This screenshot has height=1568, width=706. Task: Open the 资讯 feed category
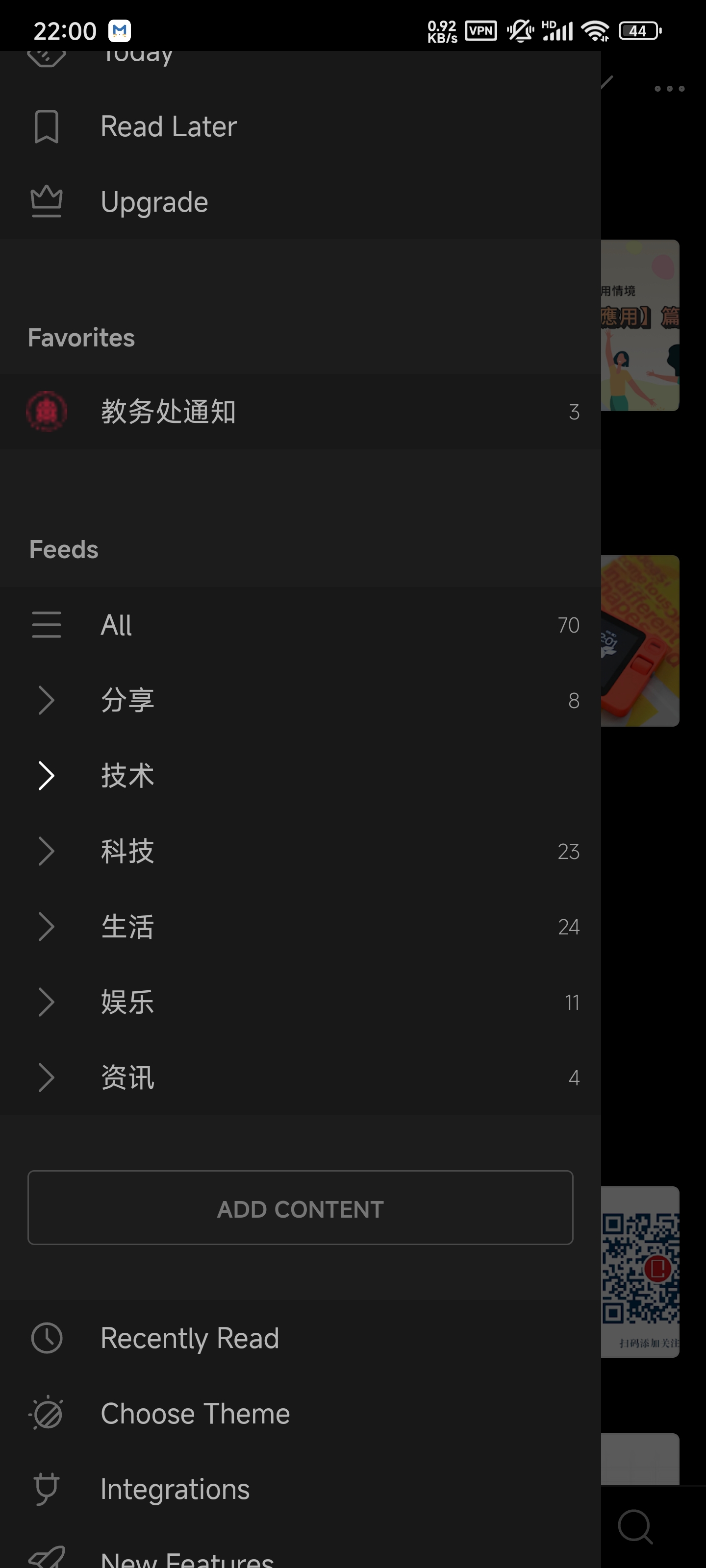[127, 1078]
